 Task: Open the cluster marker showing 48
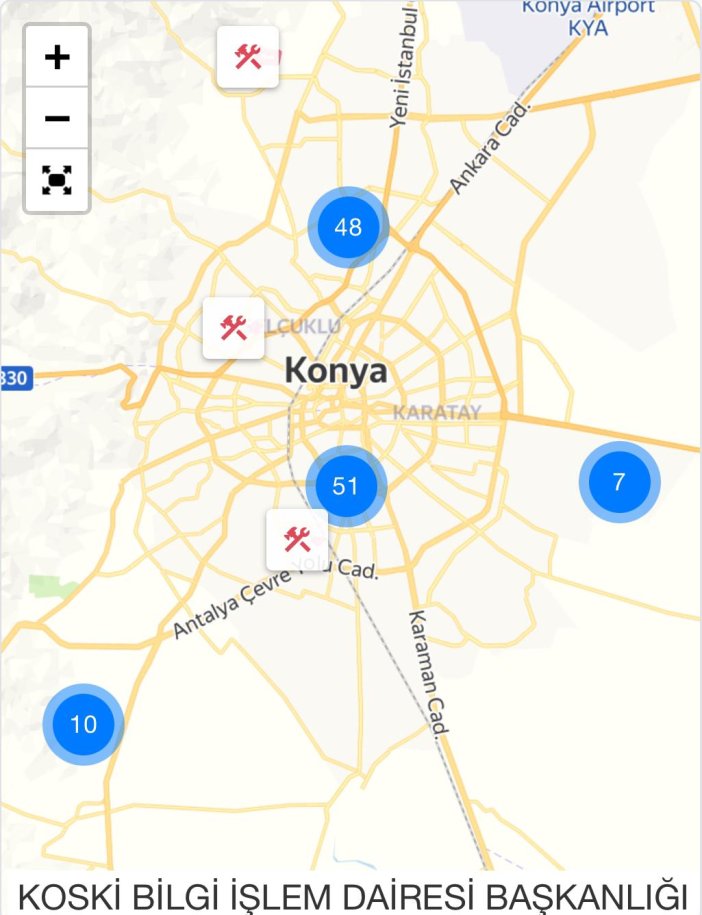(x=348, y=227)
